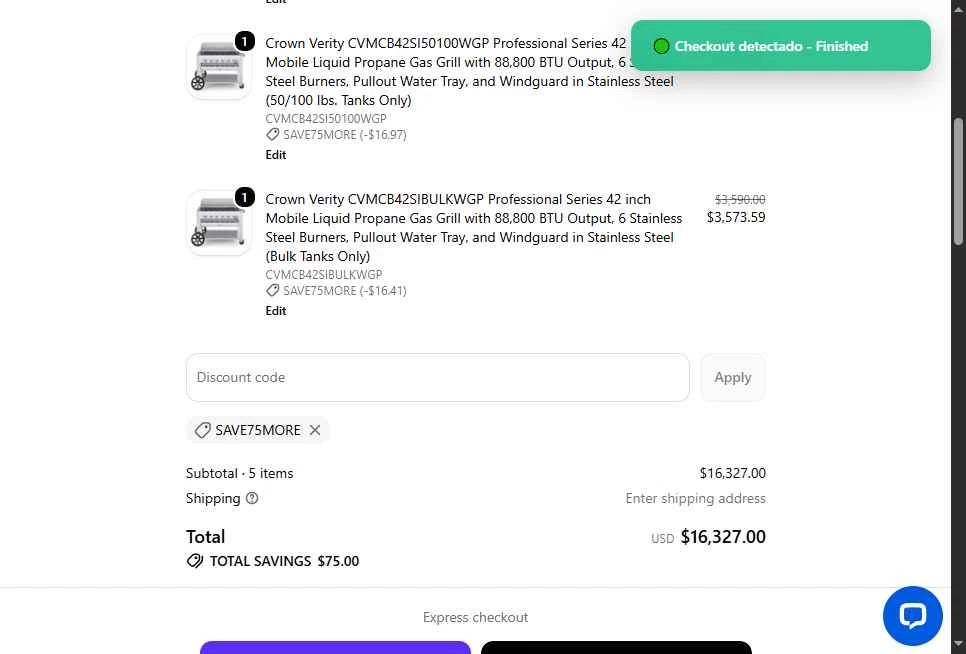Remove the SAVE75MORE discount code
The image size is (966, 654).
(315, 430)
